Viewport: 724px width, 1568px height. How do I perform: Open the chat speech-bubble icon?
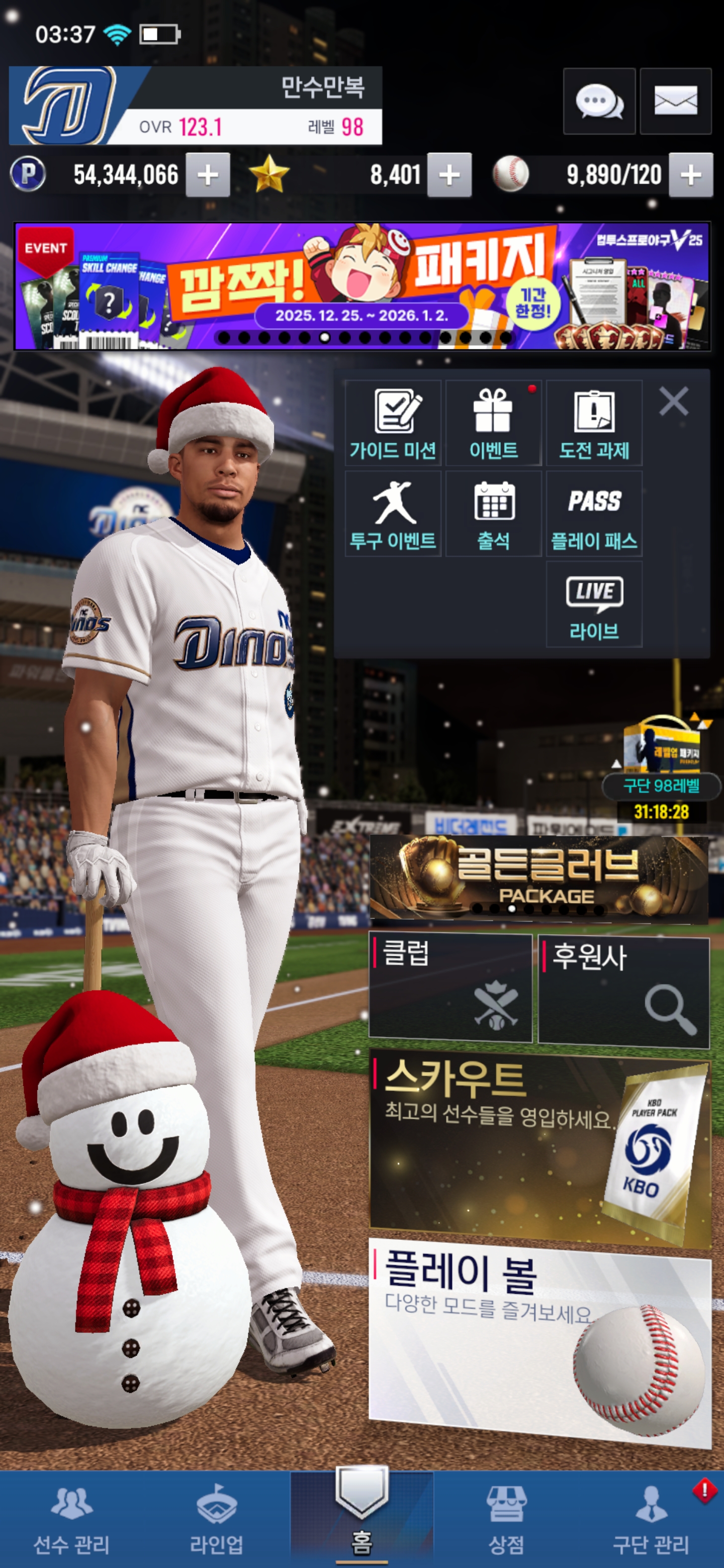click(x=599, y=101)
